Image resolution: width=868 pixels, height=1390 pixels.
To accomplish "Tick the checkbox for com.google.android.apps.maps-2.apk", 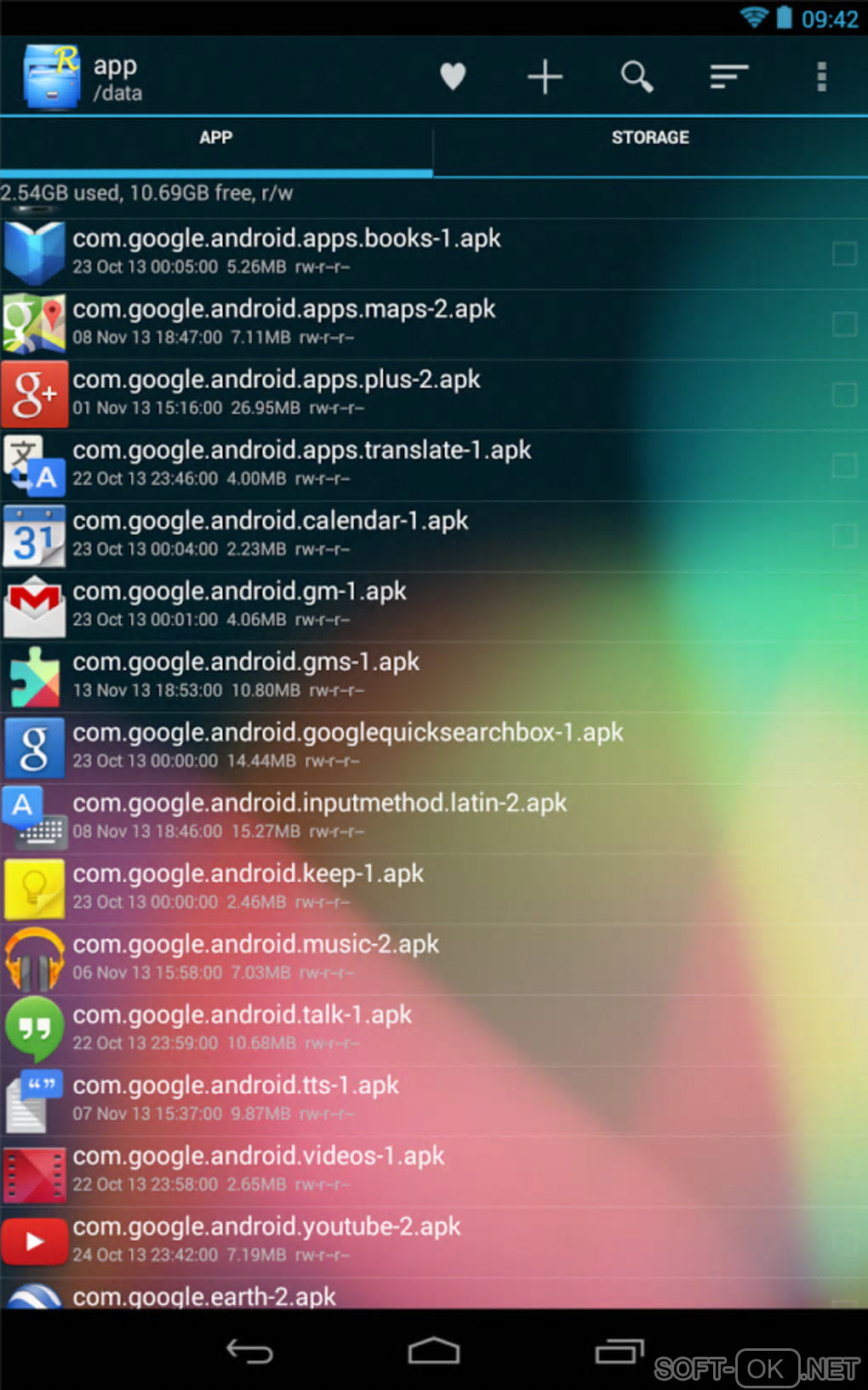I will (x=844, y=324).
